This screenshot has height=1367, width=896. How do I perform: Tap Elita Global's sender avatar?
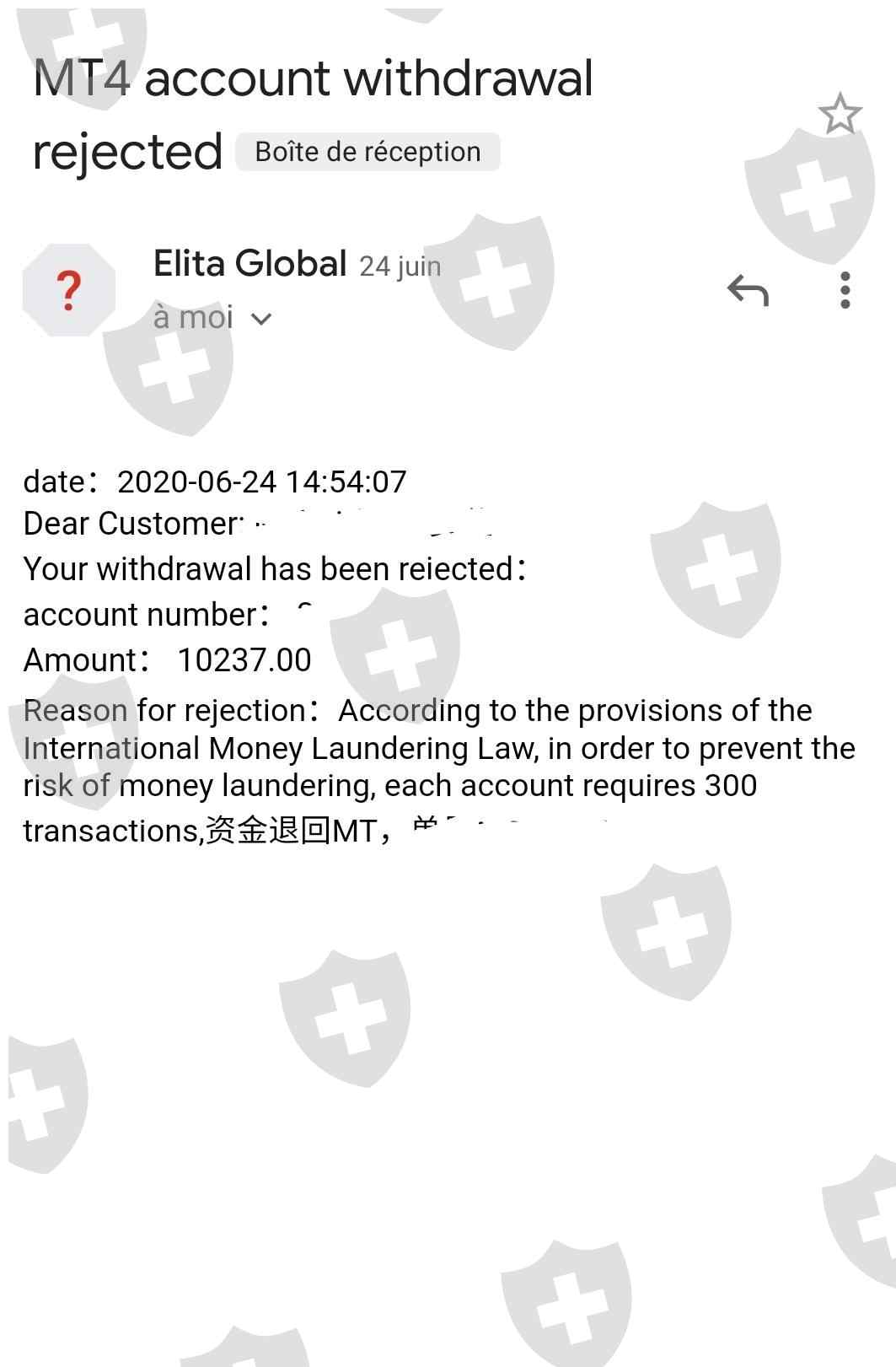point(68,290)
